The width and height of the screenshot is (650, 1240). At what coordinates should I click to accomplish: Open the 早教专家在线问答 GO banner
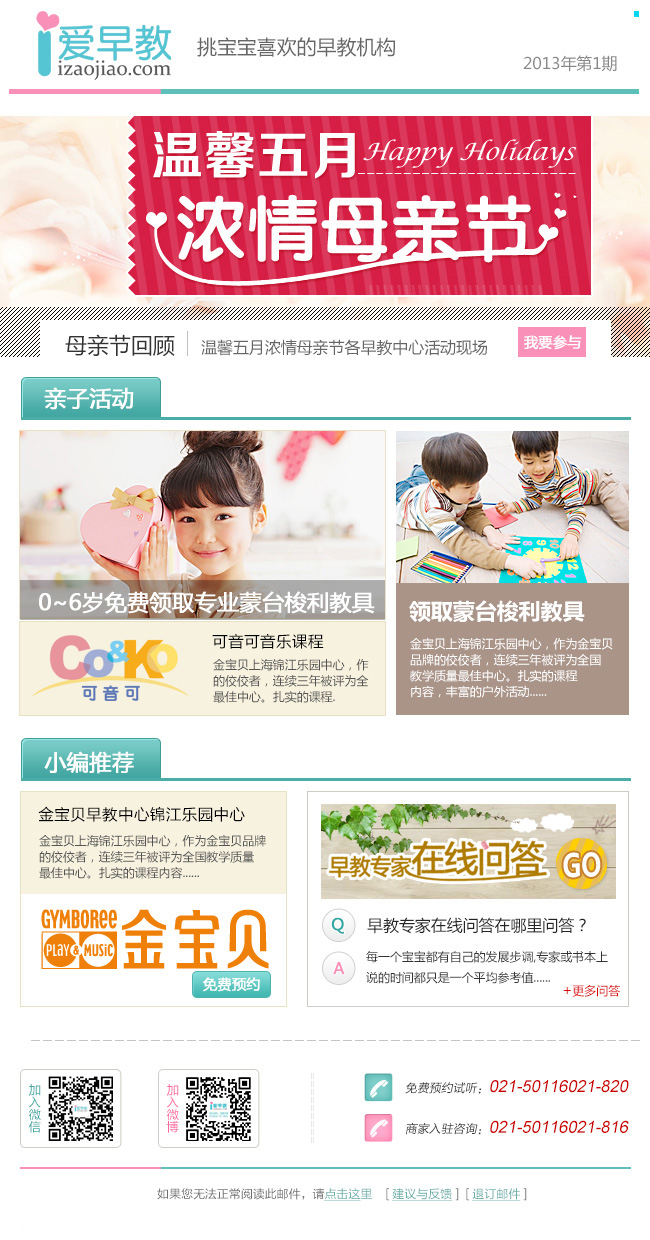pyautogui.click(x=467, y=852)
